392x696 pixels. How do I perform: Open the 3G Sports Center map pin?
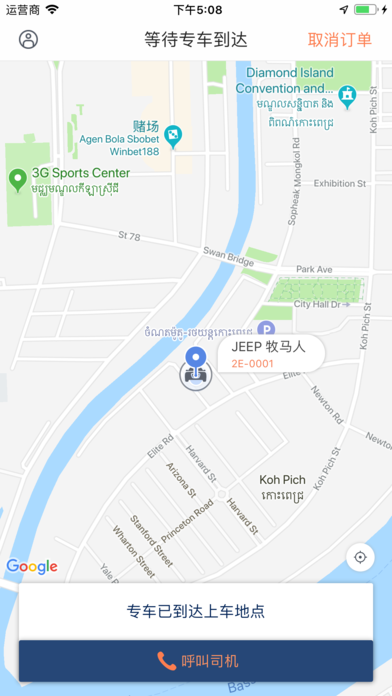pos(17,181)
